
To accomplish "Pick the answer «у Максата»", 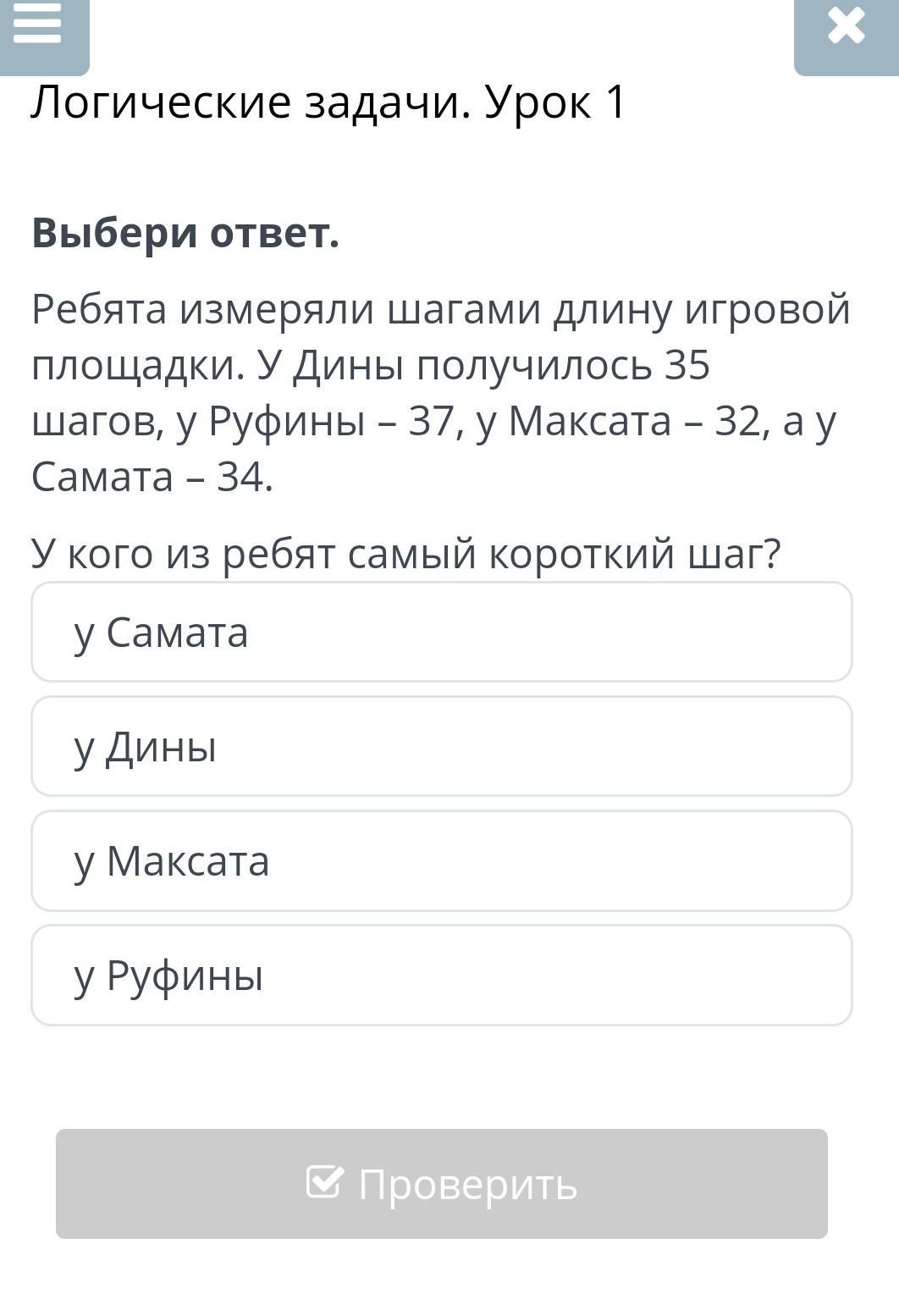I will 442,860.
